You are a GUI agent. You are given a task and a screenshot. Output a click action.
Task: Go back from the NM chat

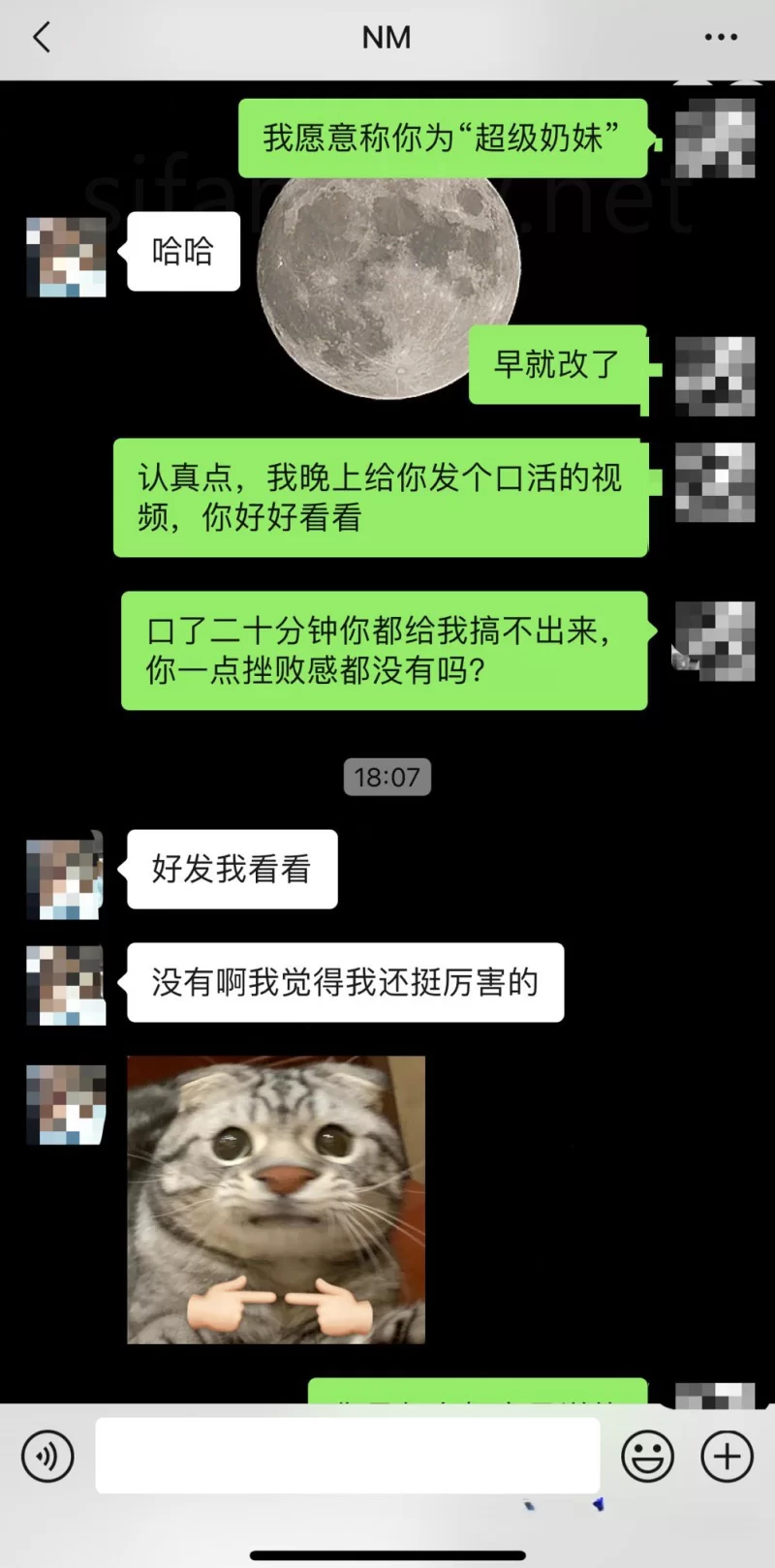click(42, 38)
